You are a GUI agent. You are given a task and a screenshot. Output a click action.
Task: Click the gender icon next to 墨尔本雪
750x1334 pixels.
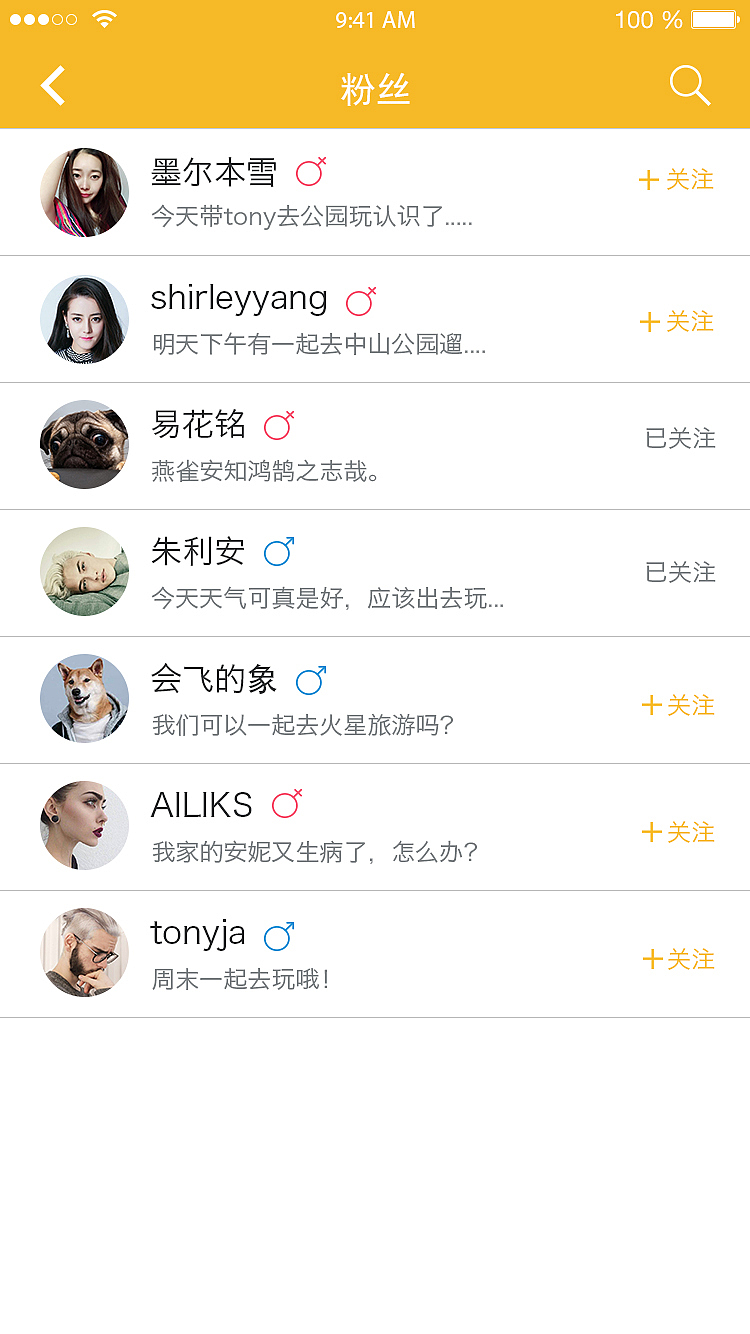310,172
